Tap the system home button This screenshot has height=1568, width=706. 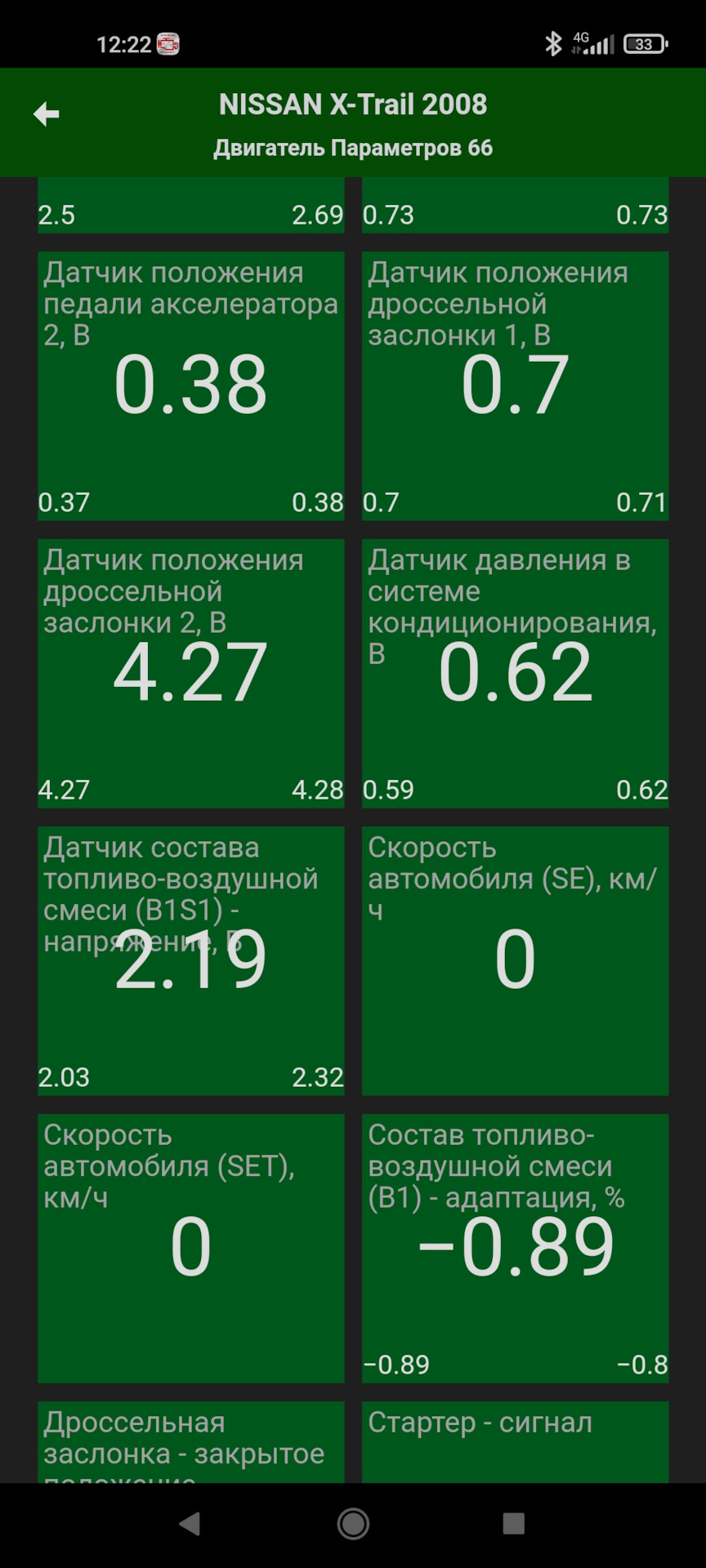point(353,1523)
